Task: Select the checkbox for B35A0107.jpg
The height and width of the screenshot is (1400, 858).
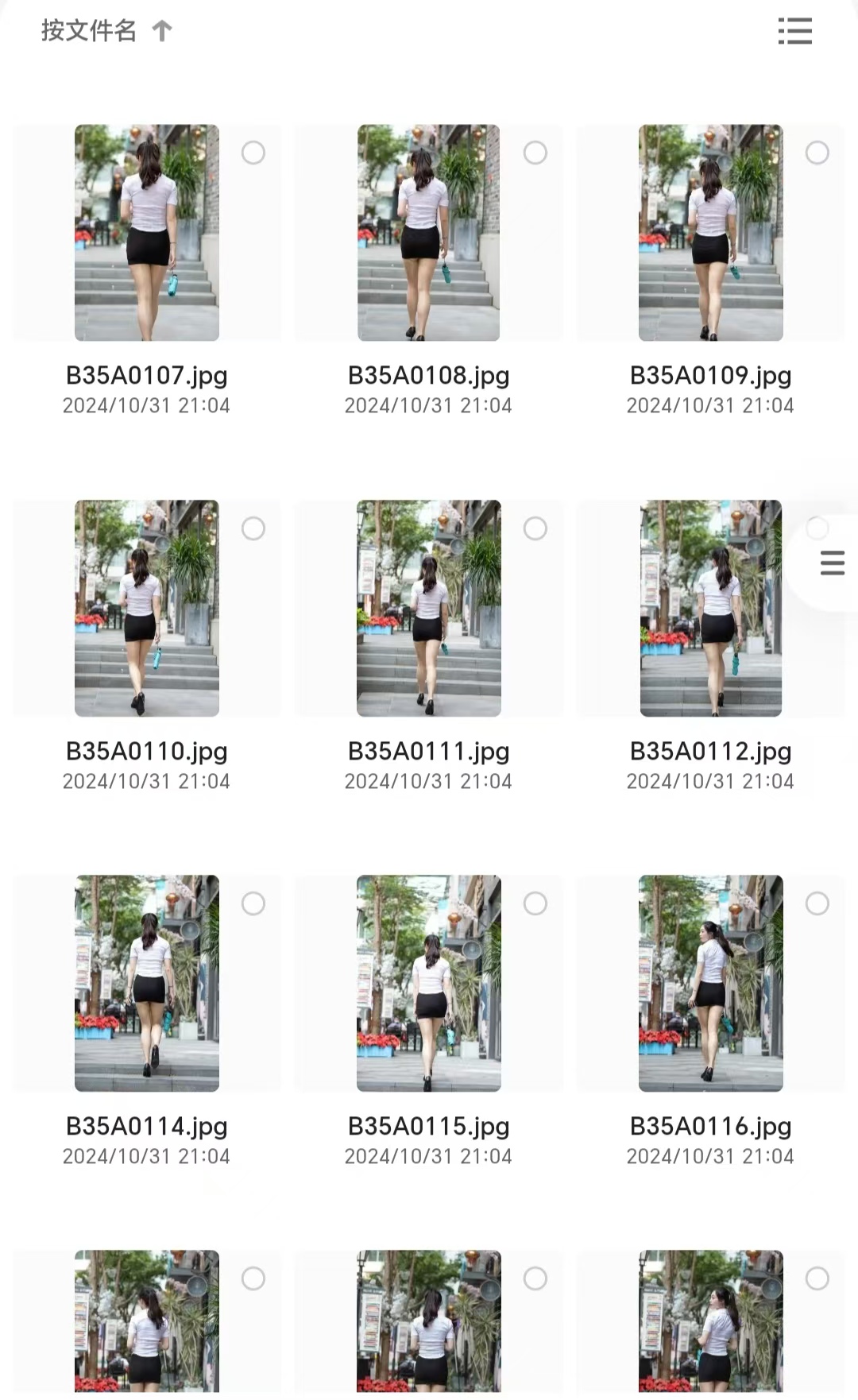Action: coord(253,153)
